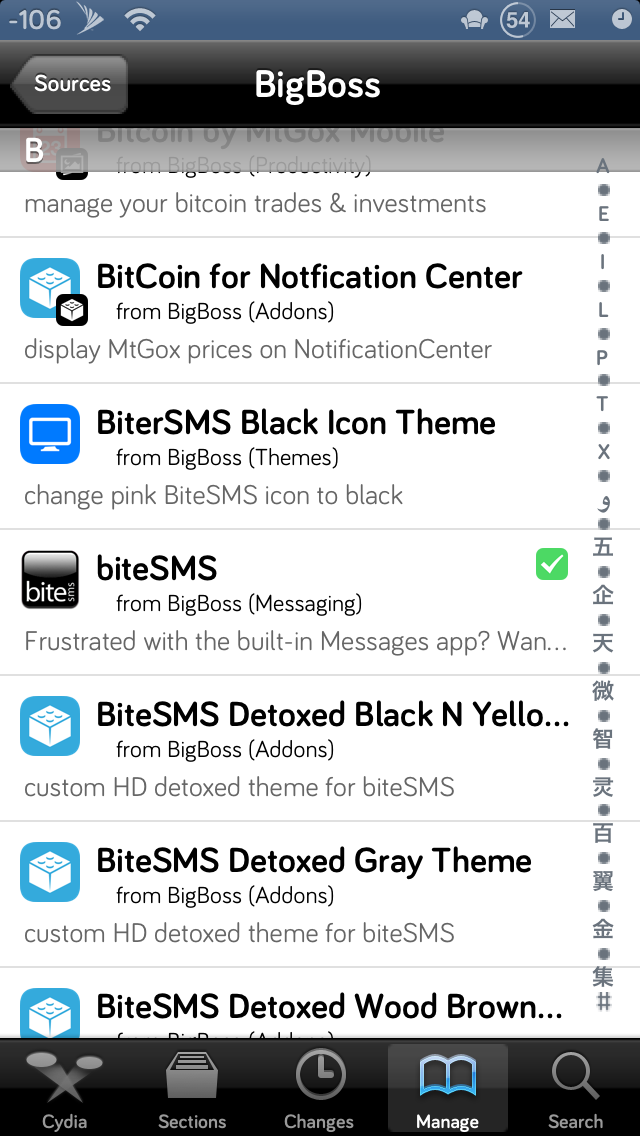
Task: Jump to letter T in index
Action: (603, 404)
